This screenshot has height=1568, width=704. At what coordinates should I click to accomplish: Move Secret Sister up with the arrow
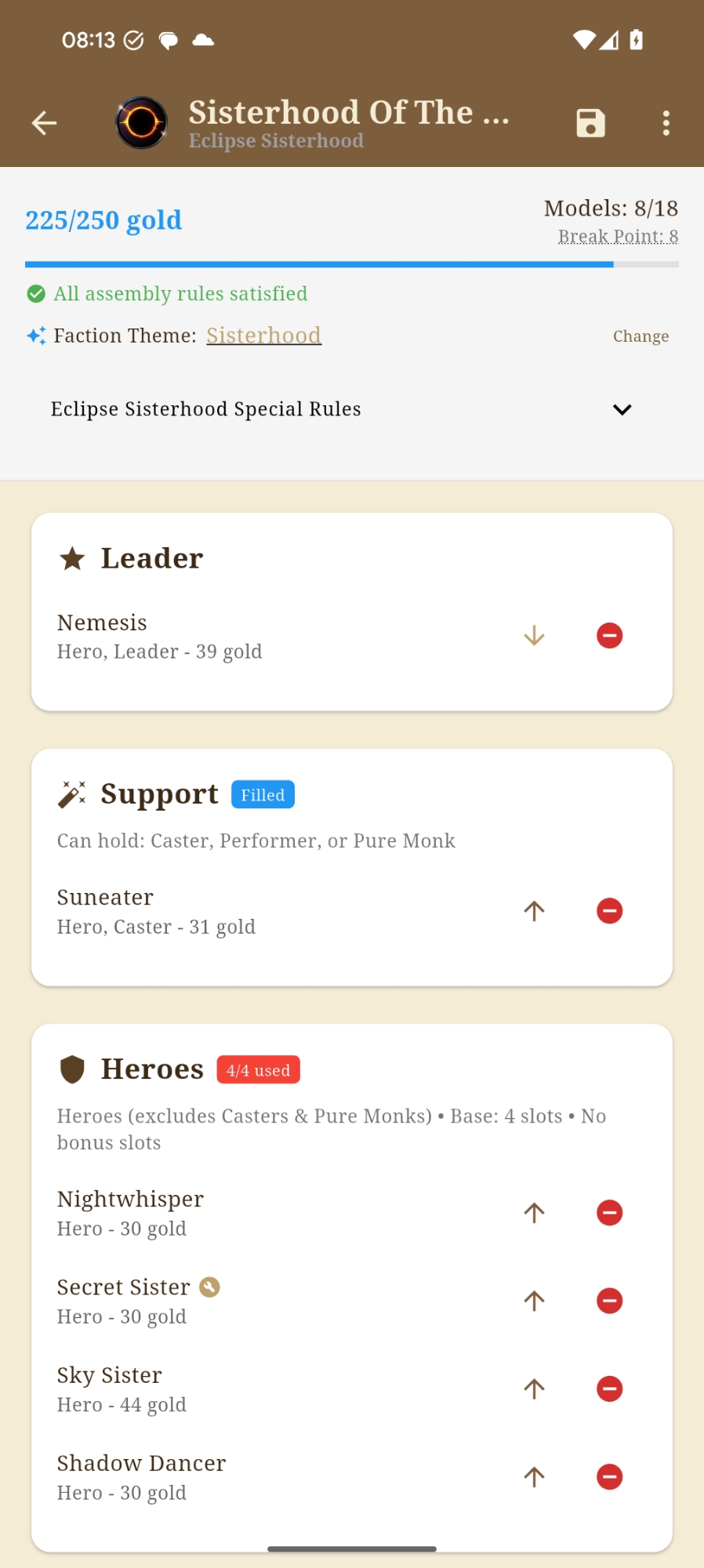[x=534, y=1301]
